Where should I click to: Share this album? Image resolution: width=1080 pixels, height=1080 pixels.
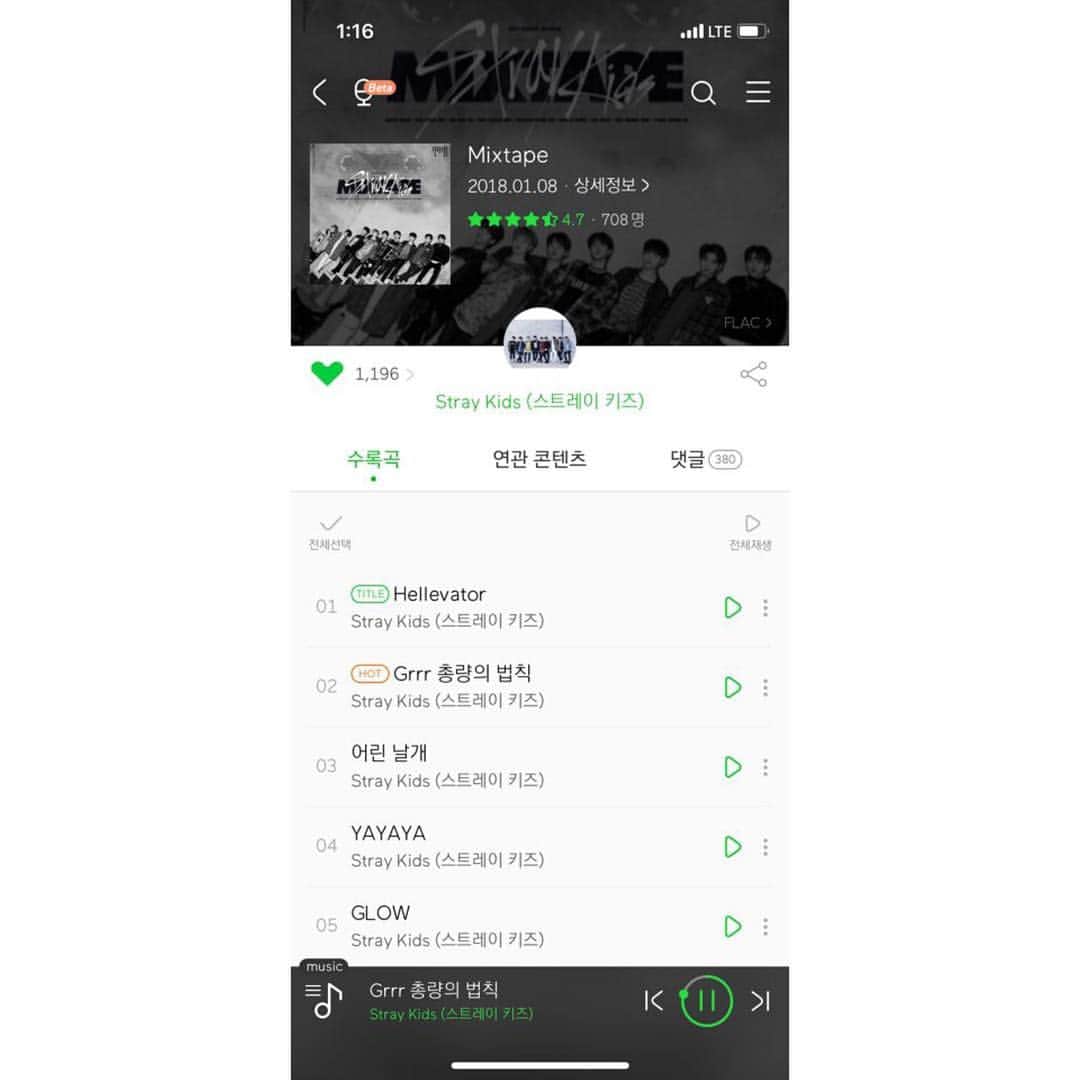point(753,374)
